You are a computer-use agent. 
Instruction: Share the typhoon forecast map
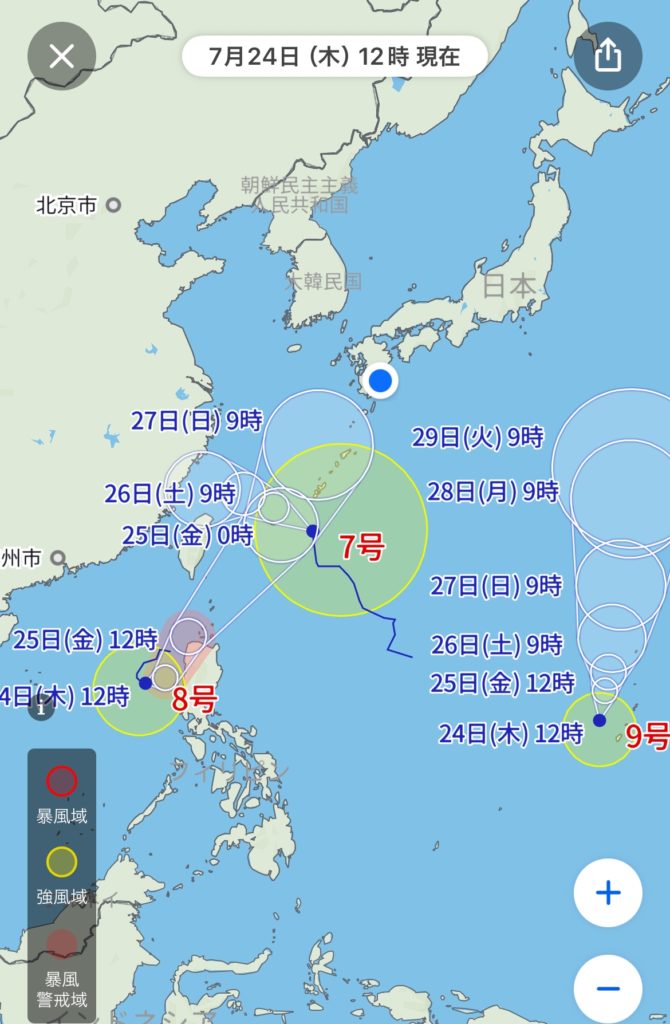click(608, 56)
